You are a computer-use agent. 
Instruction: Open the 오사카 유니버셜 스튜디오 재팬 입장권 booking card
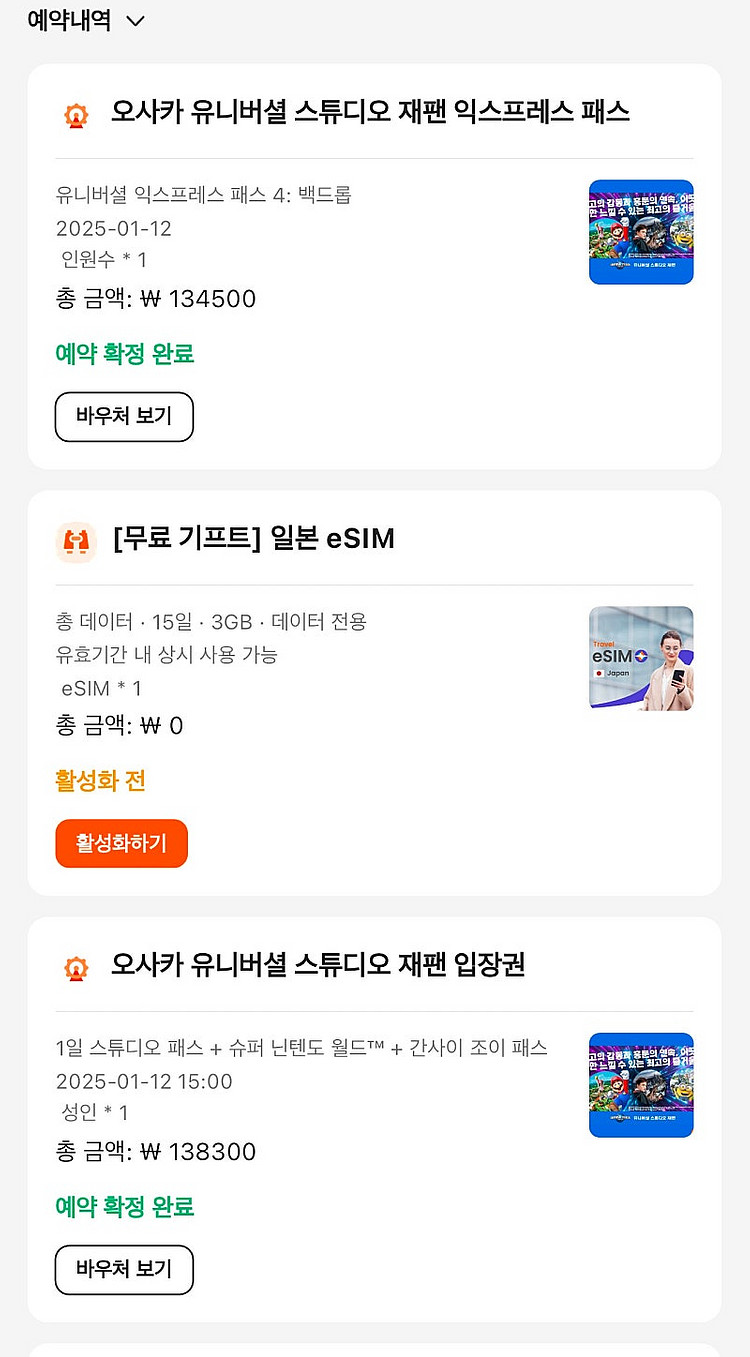[318, 965]
